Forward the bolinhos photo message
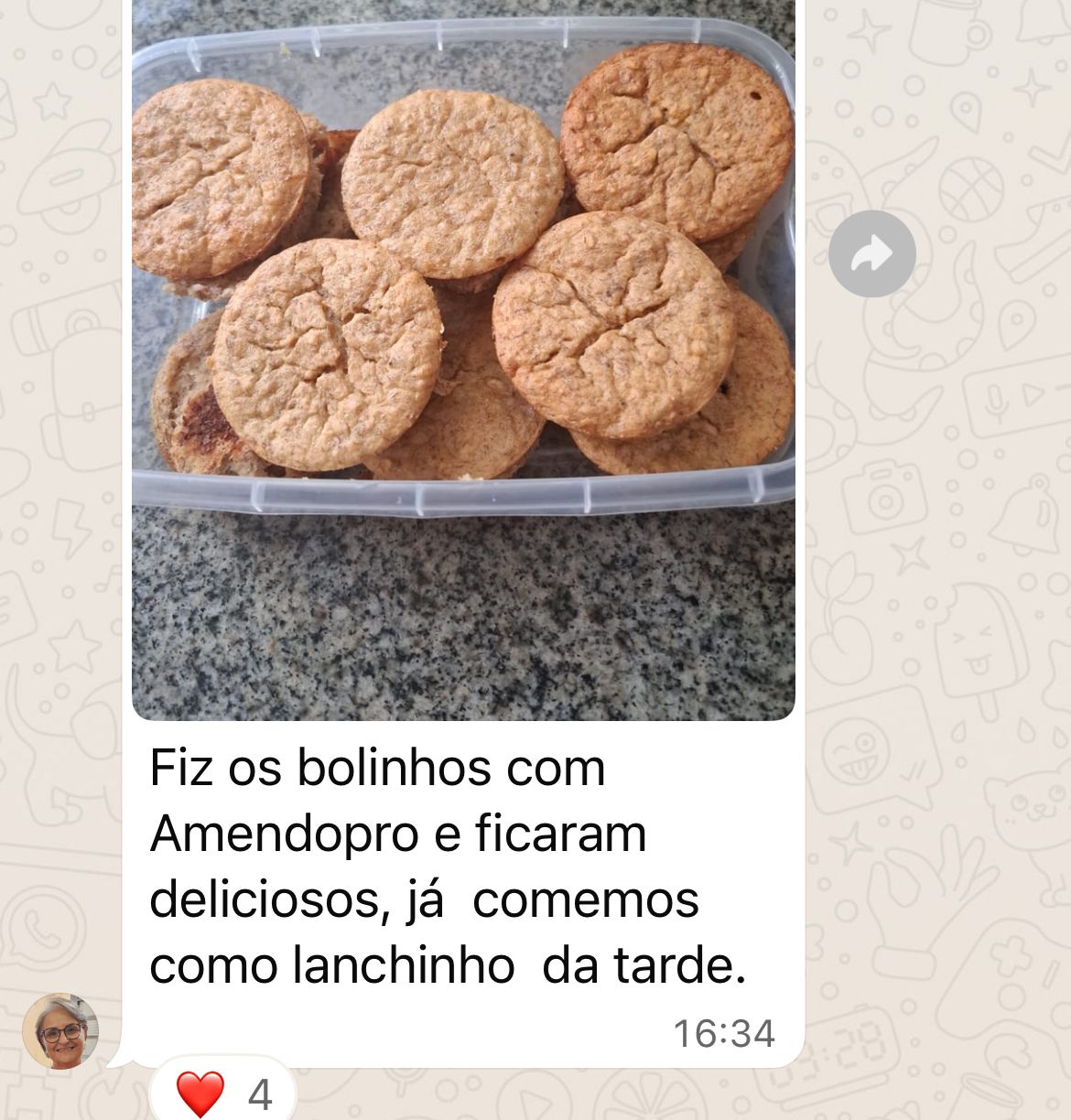This screenshot has height=1120, width=1071. coord(871,253)
